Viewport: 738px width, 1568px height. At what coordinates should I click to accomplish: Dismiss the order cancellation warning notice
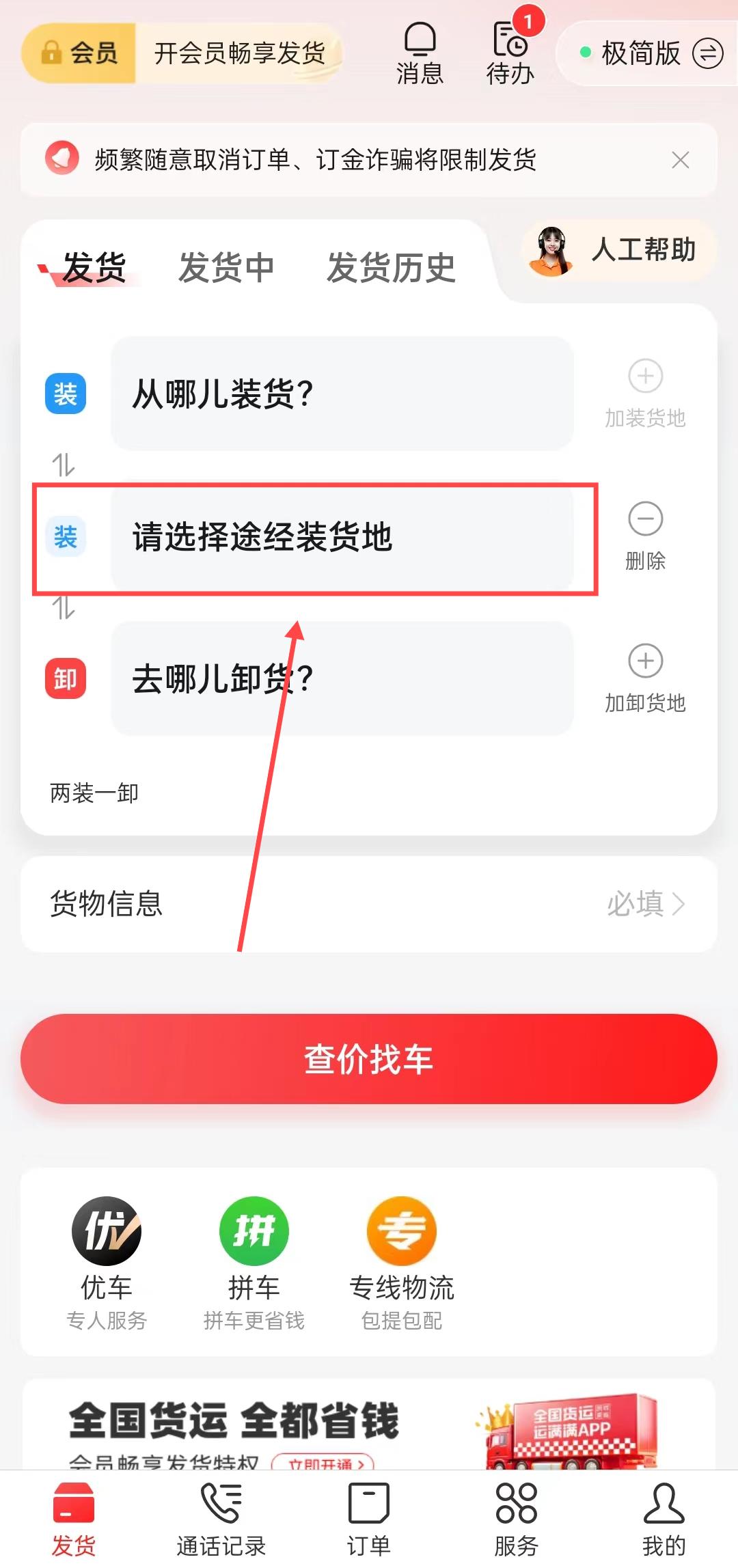click(680, 160)
